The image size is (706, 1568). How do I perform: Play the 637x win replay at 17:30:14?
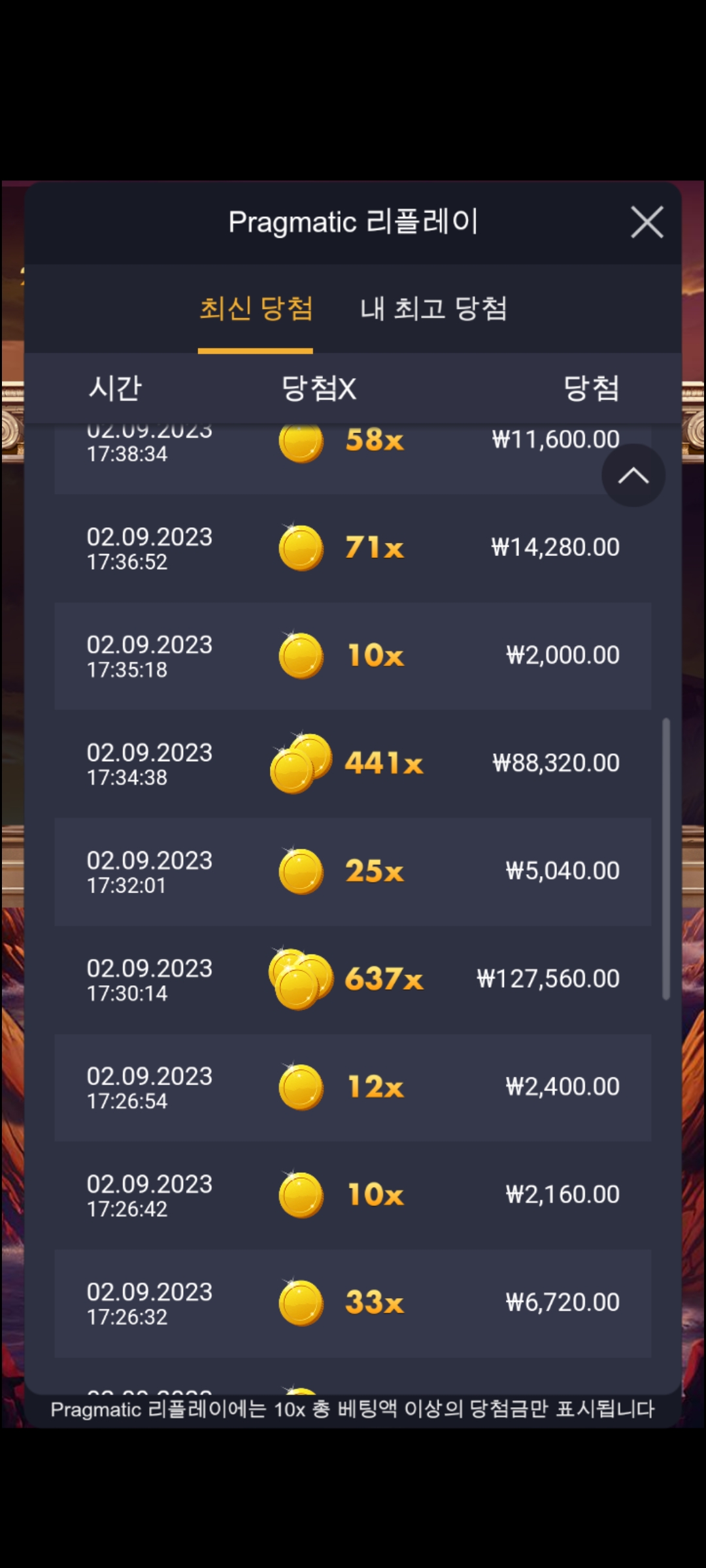(353, 979)
